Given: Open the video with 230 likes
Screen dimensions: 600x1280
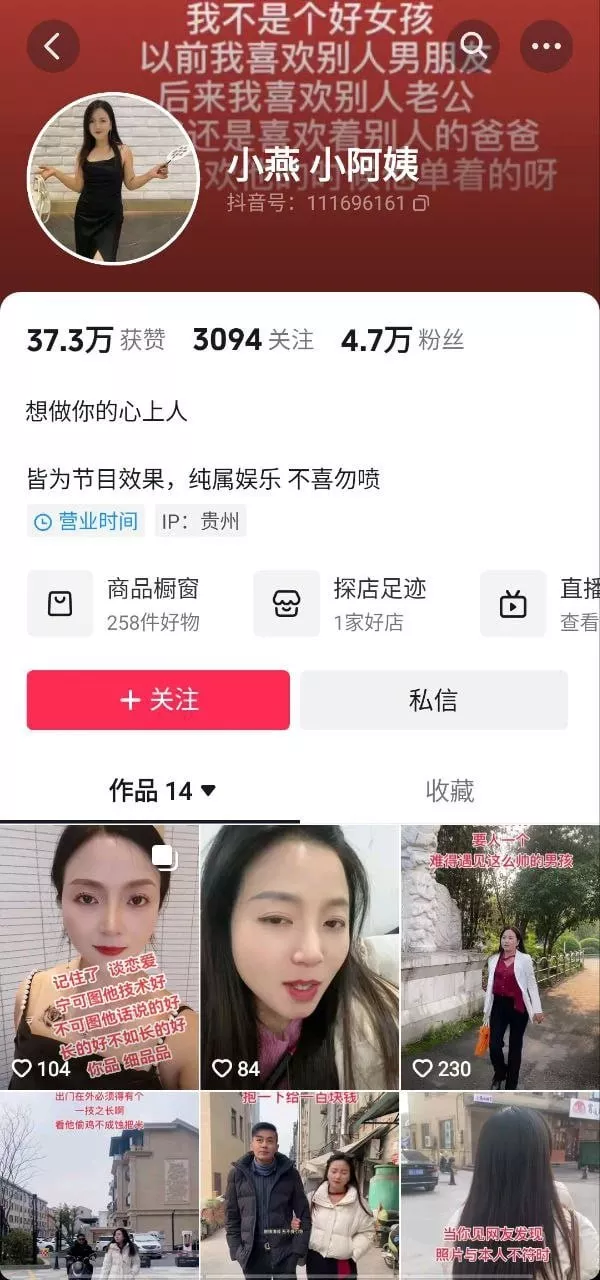Looking at the screenshot, I should (501, 957).
